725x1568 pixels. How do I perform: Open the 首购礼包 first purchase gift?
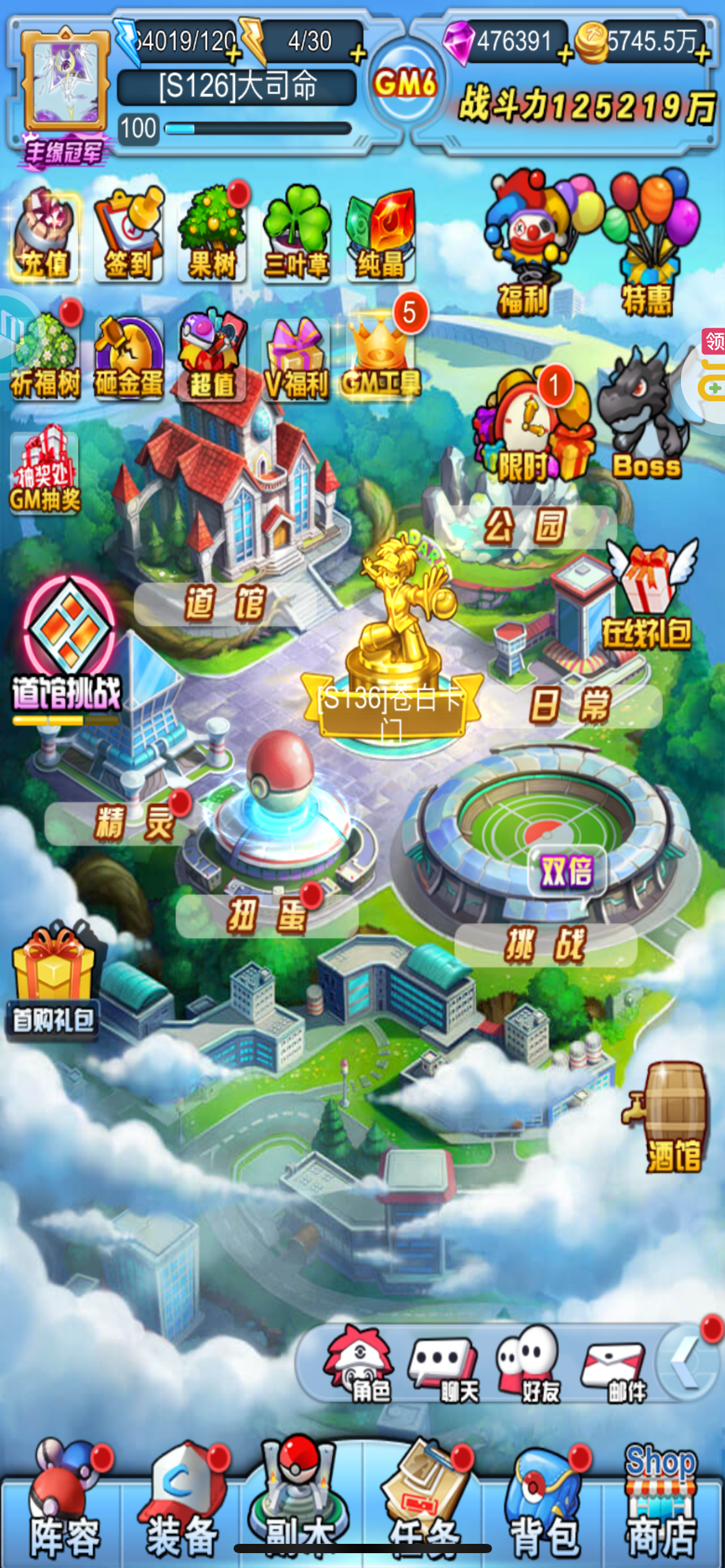(53, 981)
